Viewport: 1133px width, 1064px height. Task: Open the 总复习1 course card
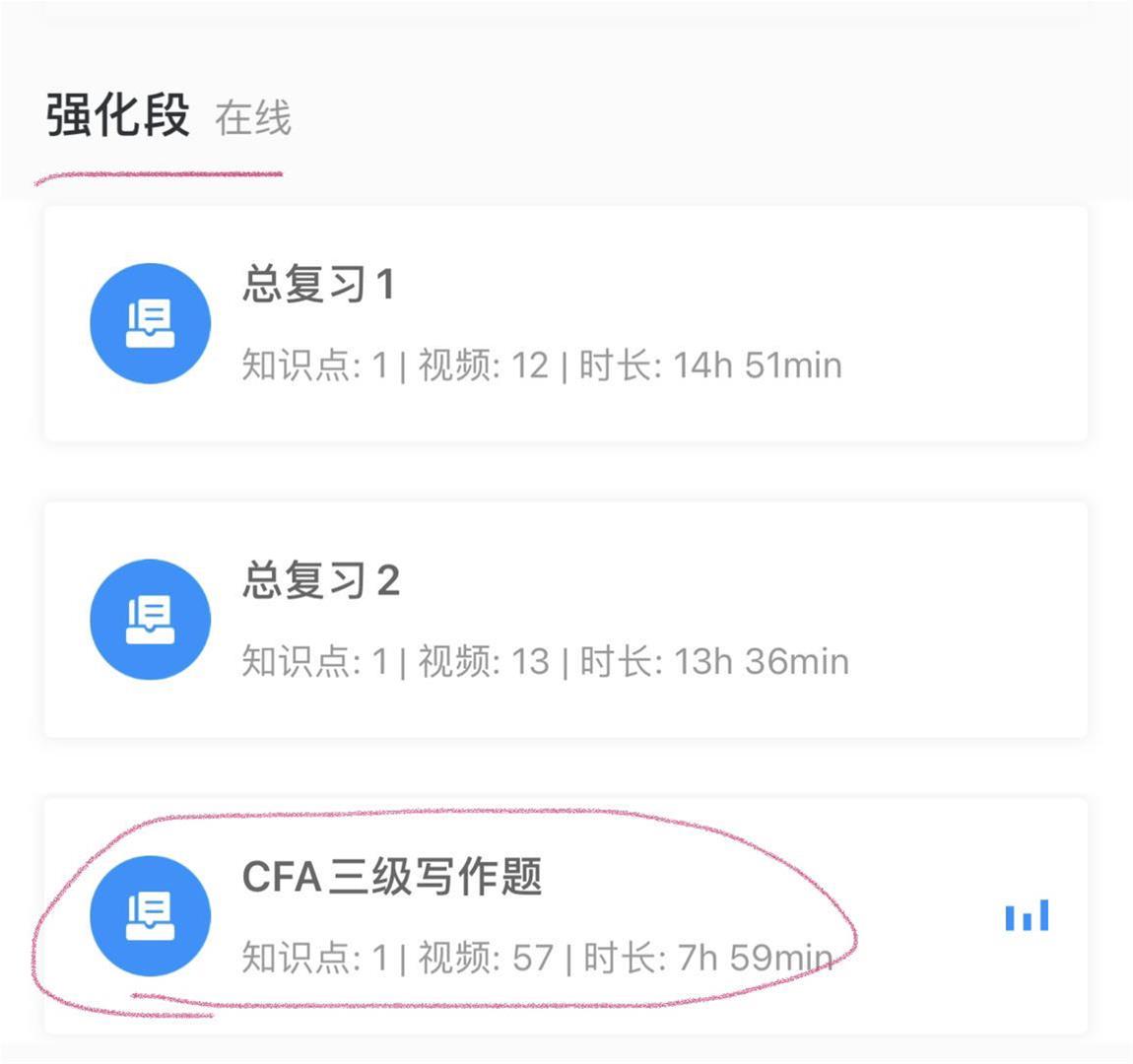(x=565, y=324)
